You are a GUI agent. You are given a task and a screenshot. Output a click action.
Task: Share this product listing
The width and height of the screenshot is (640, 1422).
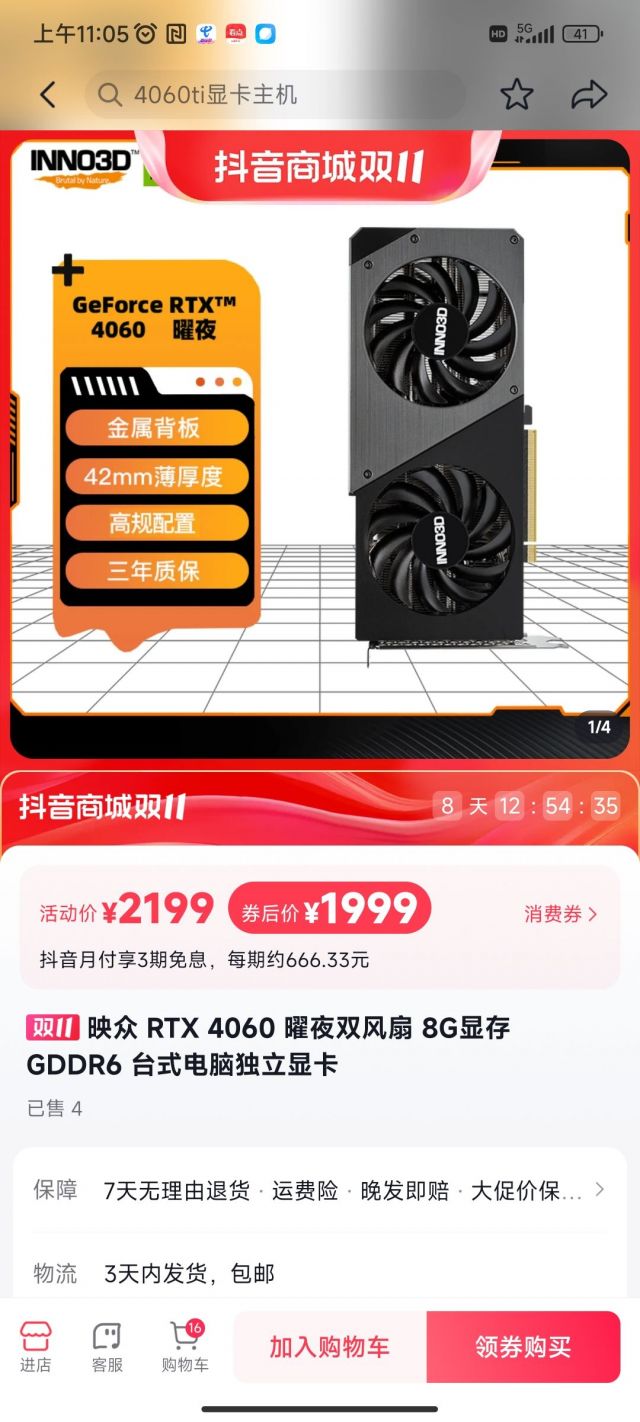pos(589,95)
